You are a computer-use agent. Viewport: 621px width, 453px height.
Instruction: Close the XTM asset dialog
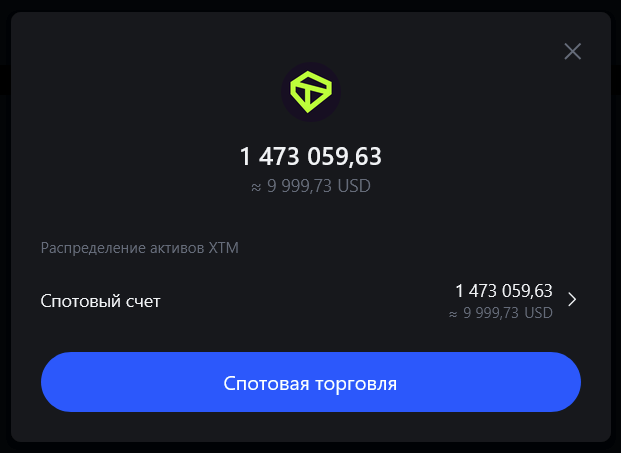click(572, 51)
